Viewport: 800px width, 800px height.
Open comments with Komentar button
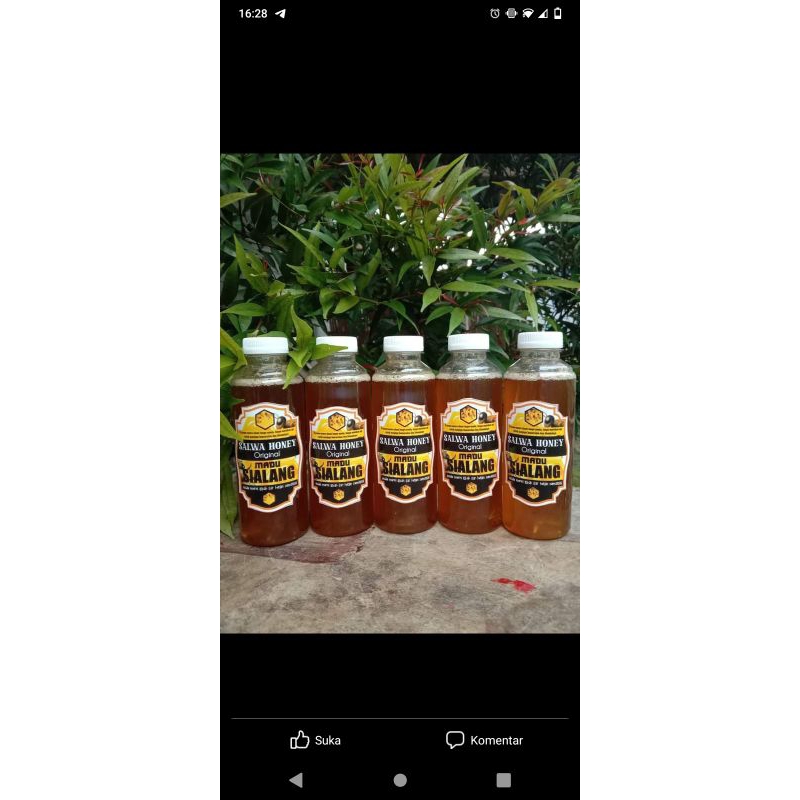[x=484, y=740]
